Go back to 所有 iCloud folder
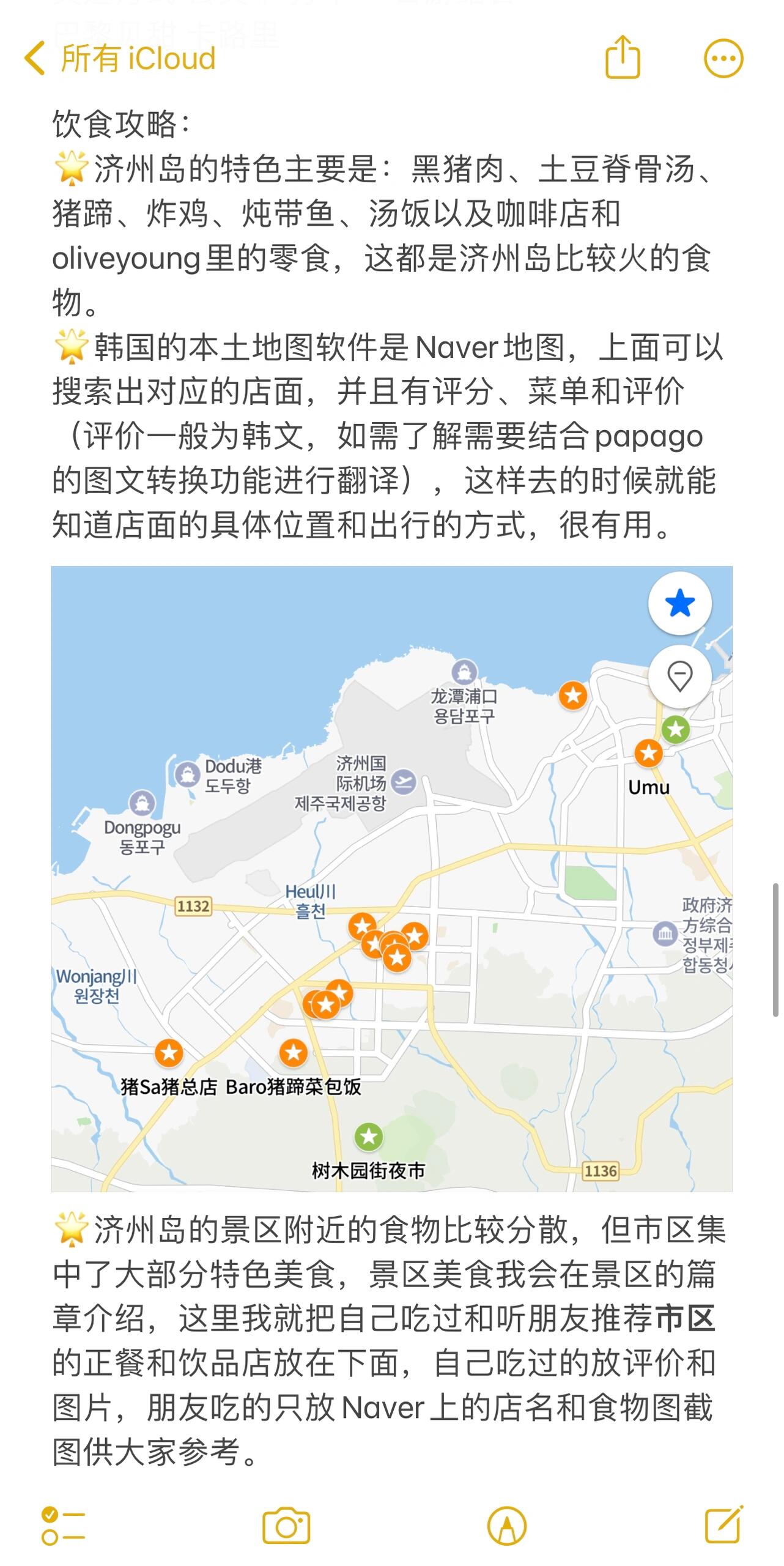The height and width of the screenshot is (1566, 784). (x=119, y=59)
